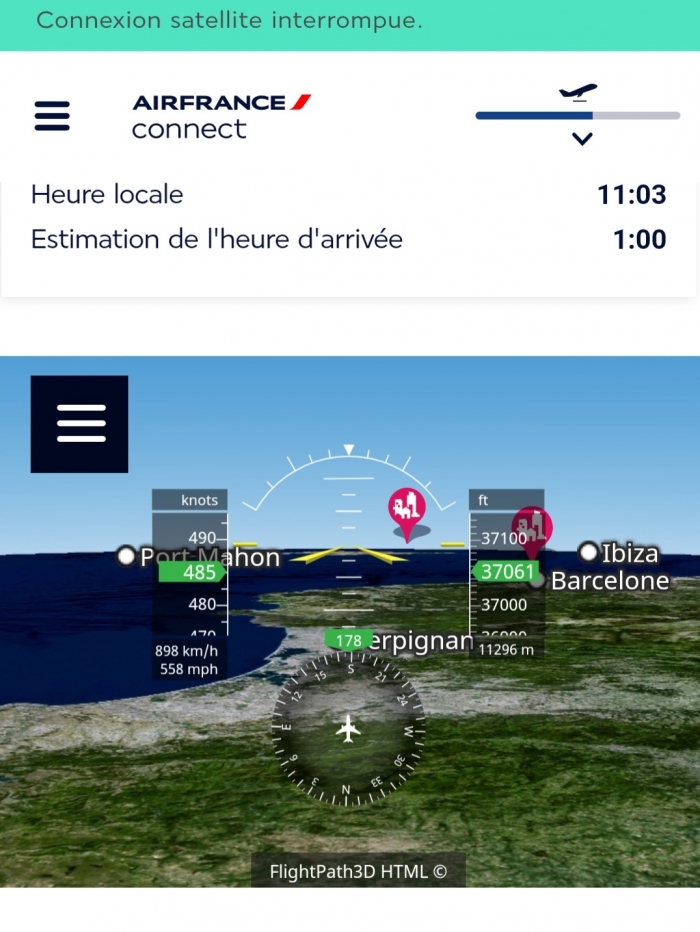Select the Port Mahon map point

click(127, 556)
